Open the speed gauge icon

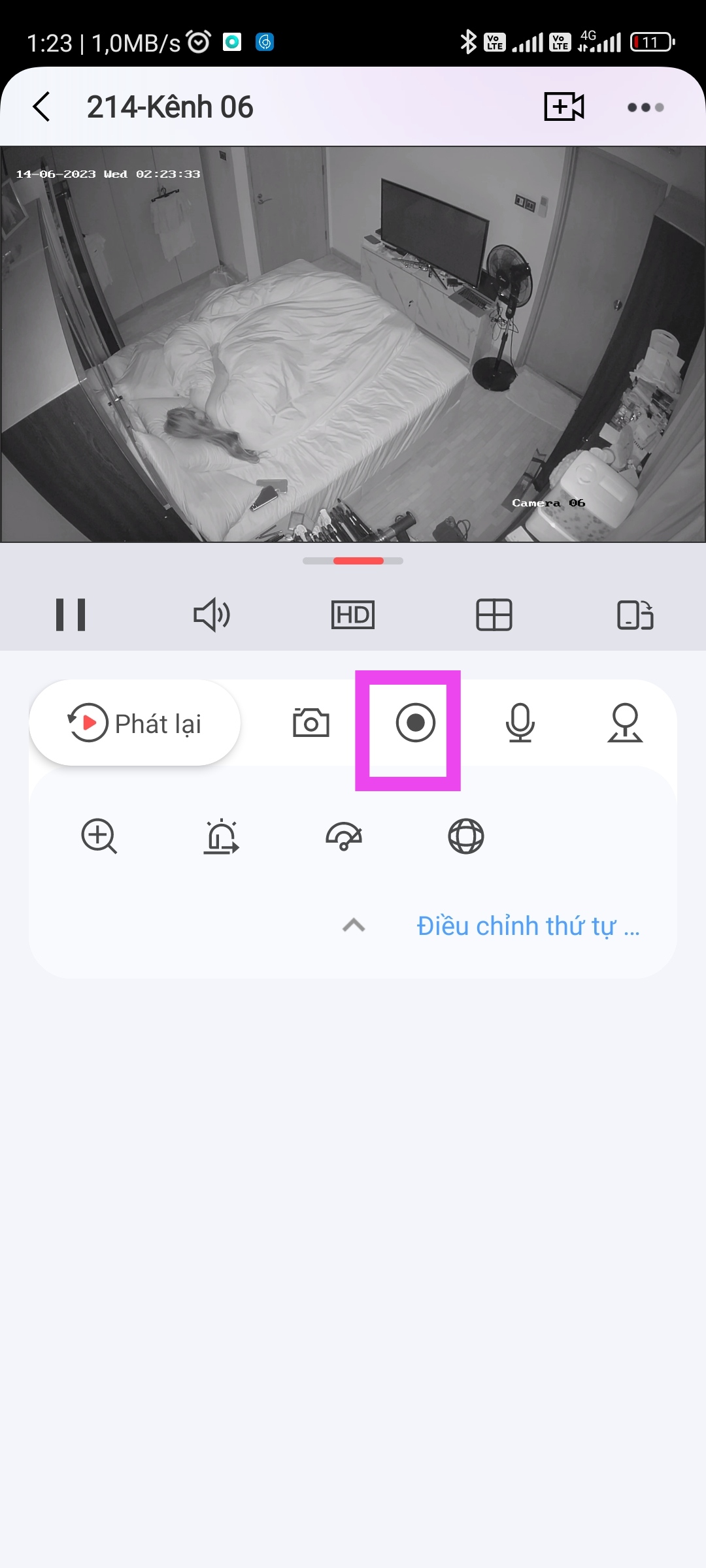coord(344,836)
